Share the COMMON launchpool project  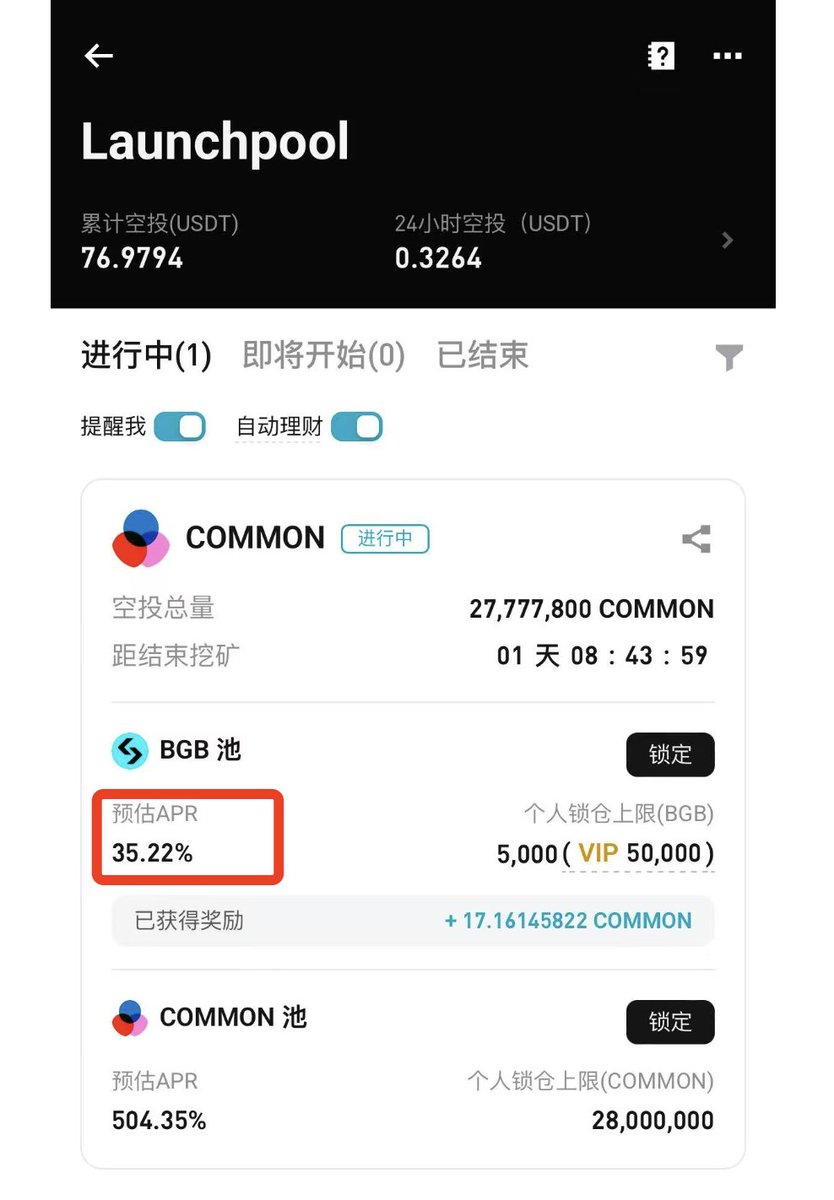tap(696, 539)
